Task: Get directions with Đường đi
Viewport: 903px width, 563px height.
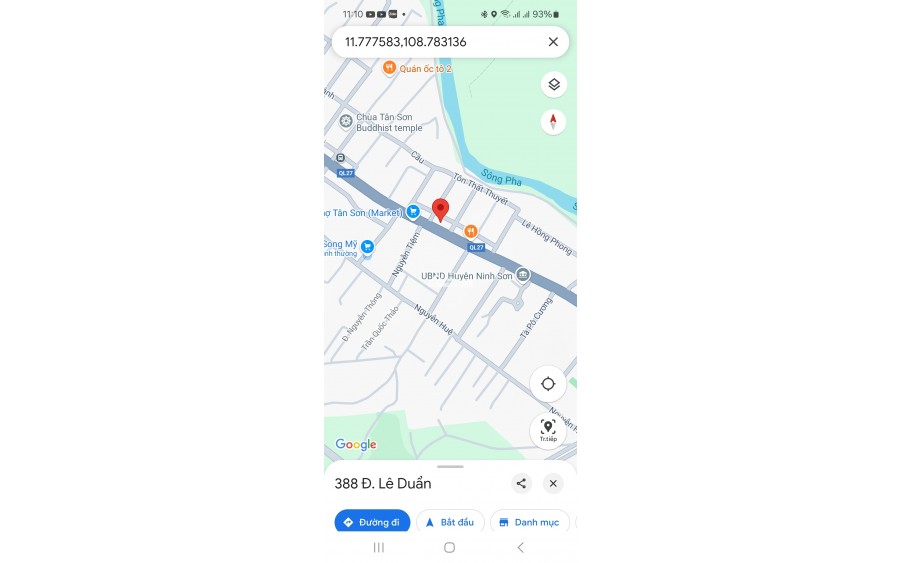Action: 372,522
